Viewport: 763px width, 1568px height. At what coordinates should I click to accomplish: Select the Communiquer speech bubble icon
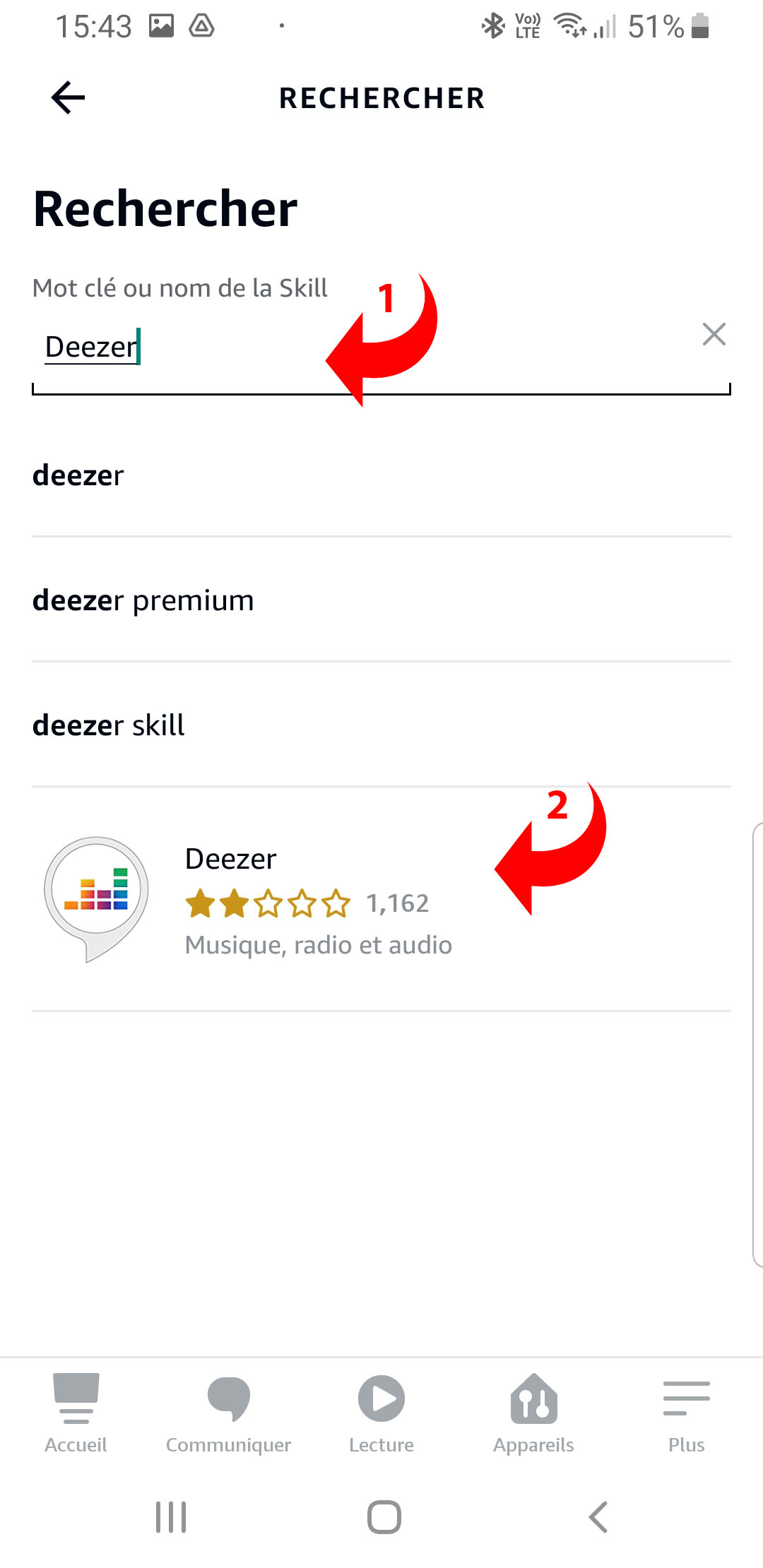point(228,1413)
